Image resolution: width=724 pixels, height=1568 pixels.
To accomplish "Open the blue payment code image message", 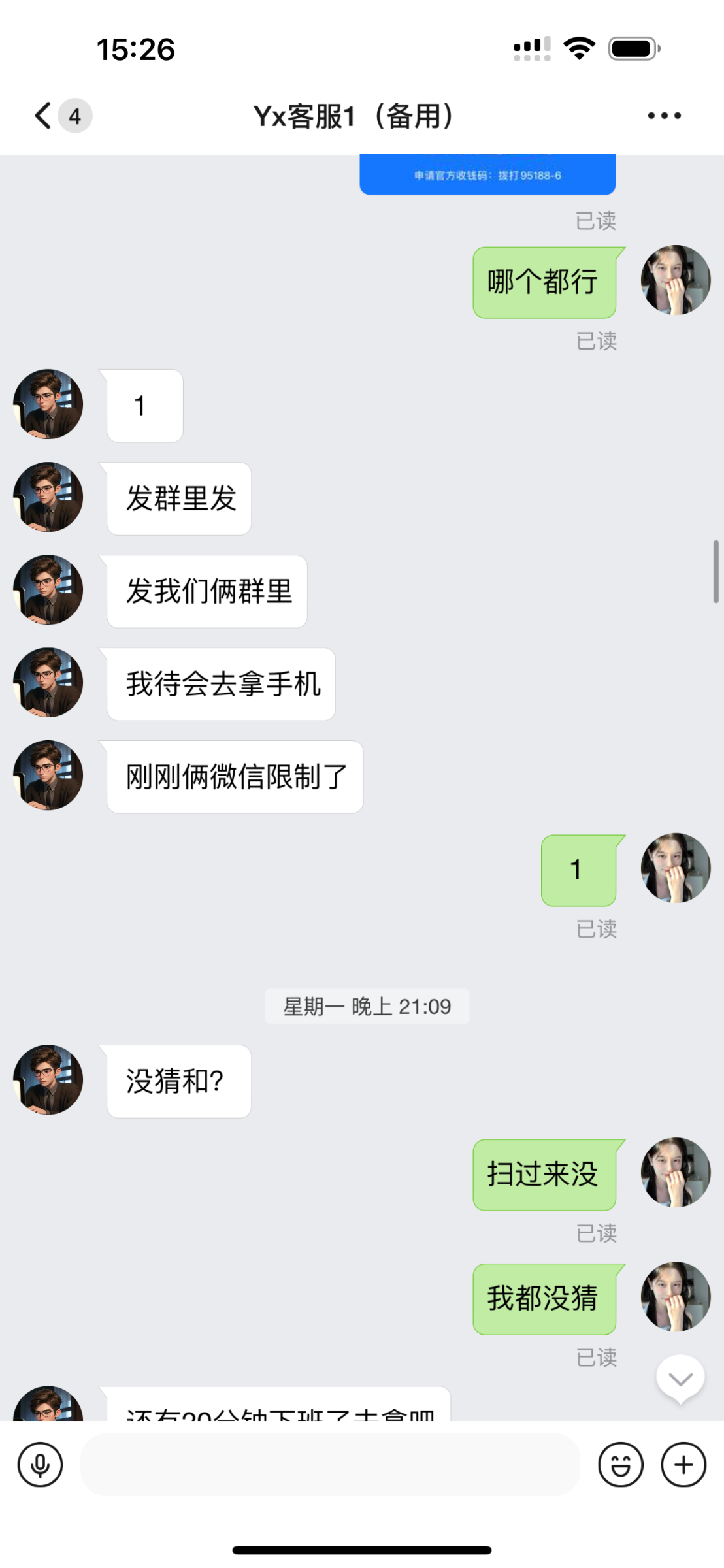I will [487, 175].
